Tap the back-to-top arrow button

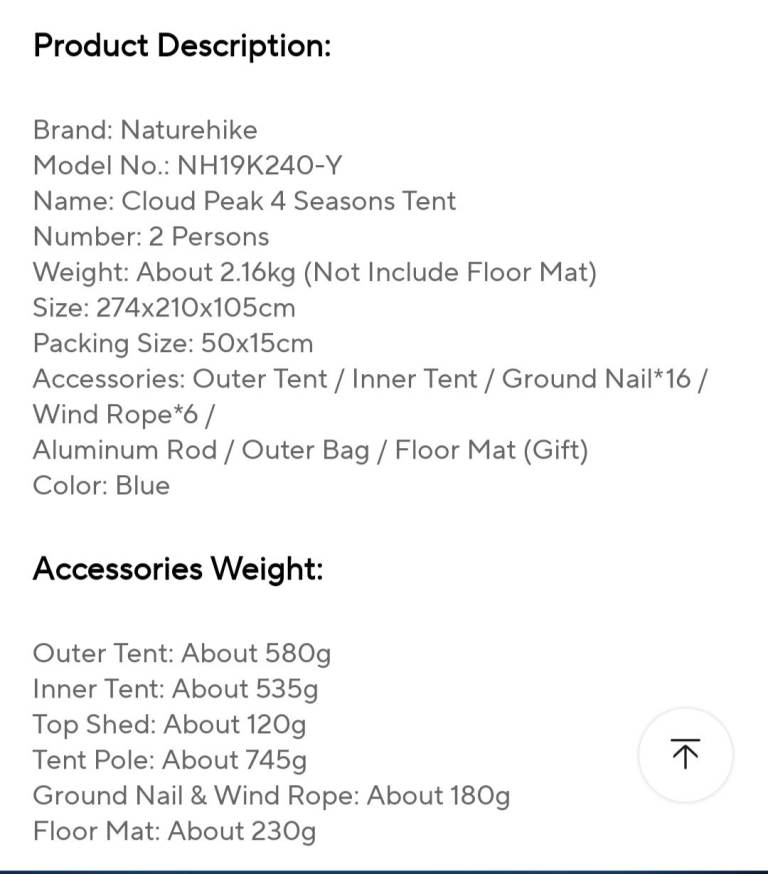pos(685,754)
